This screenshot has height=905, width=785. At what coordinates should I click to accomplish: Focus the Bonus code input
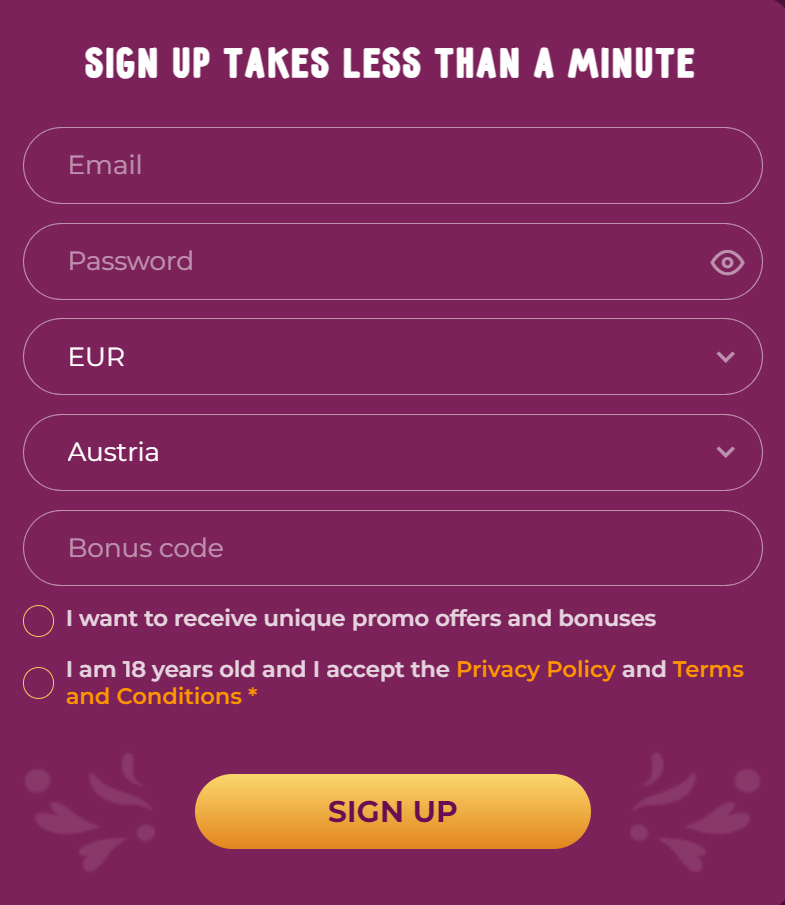[x=392, y=548]
